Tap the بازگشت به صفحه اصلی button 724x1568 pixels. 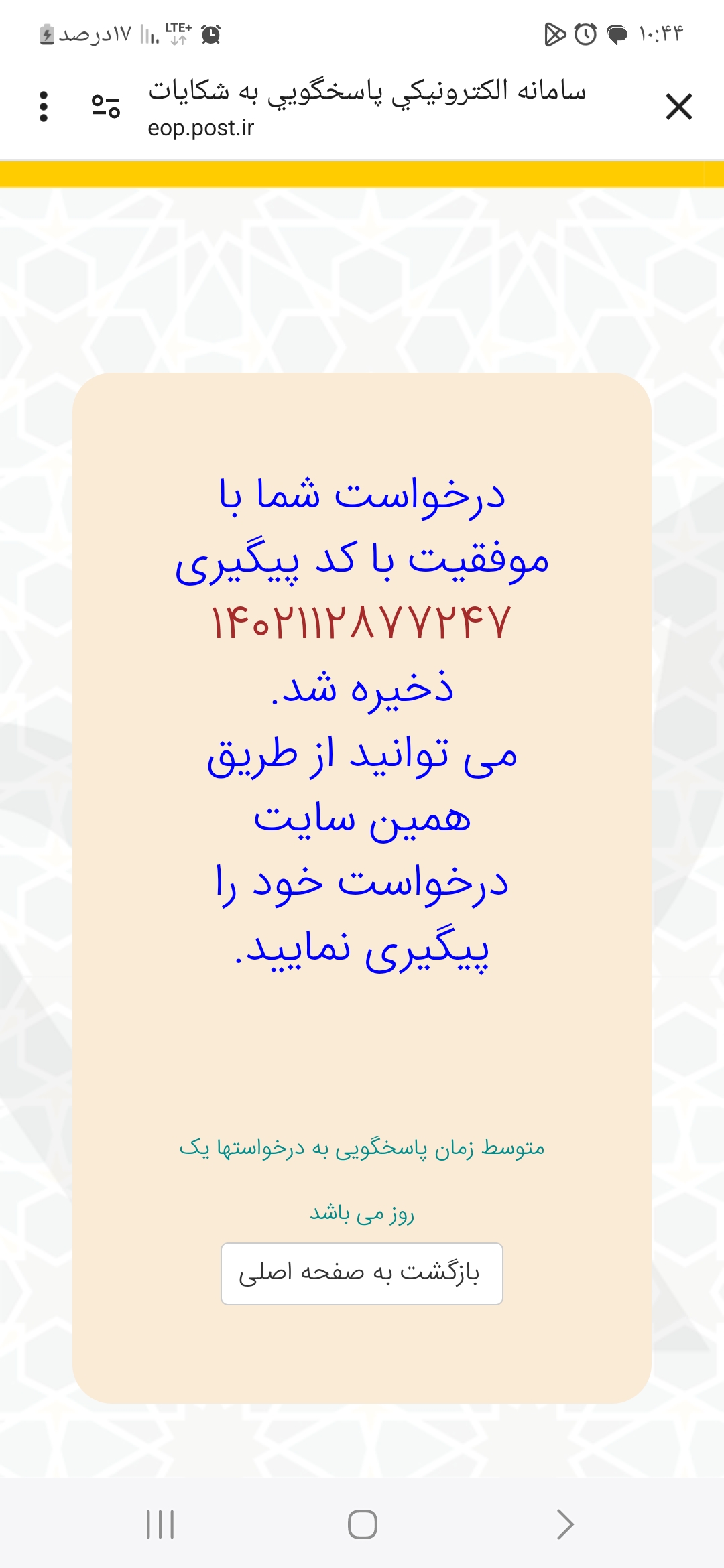click(362, 1273)
